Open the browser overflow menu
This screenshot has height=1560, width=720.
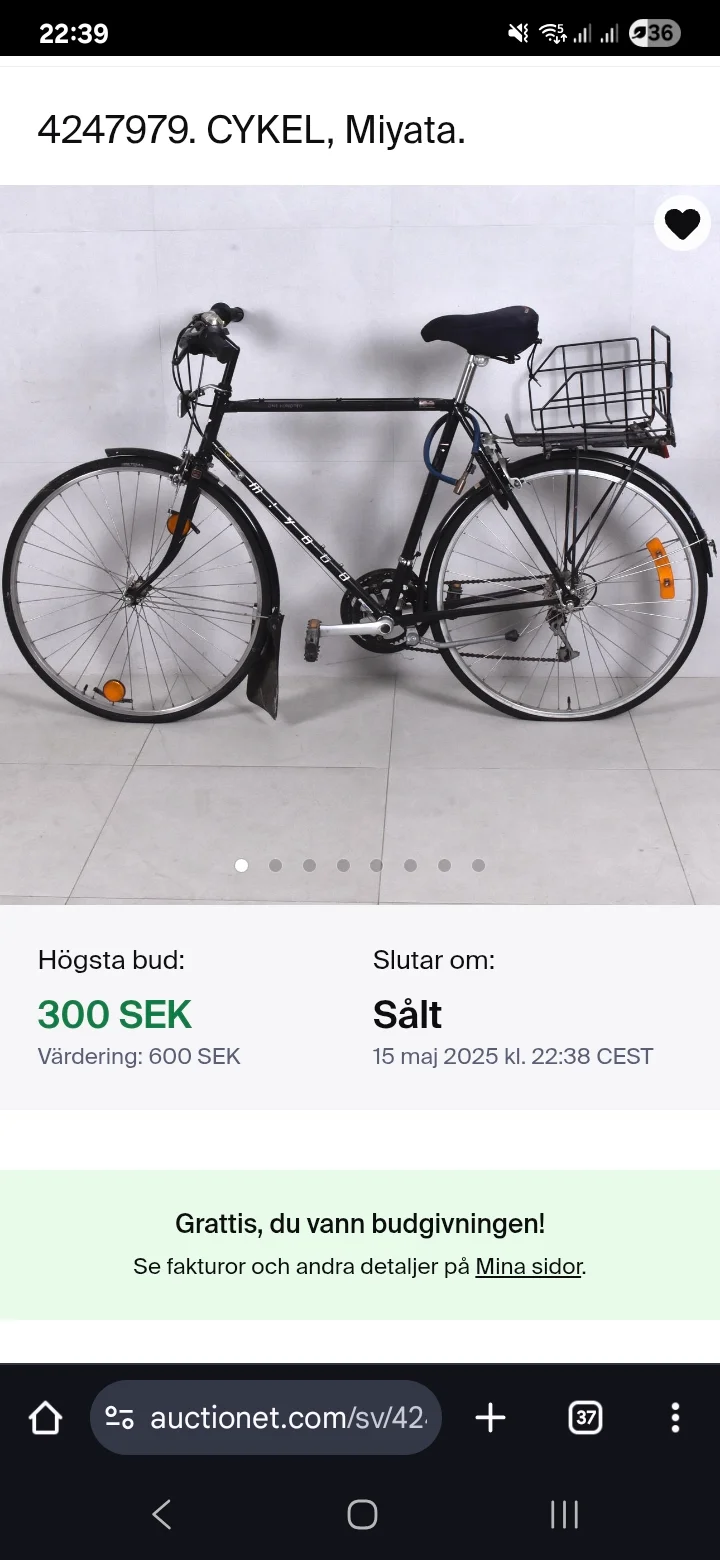click(x=675, y=1417)
